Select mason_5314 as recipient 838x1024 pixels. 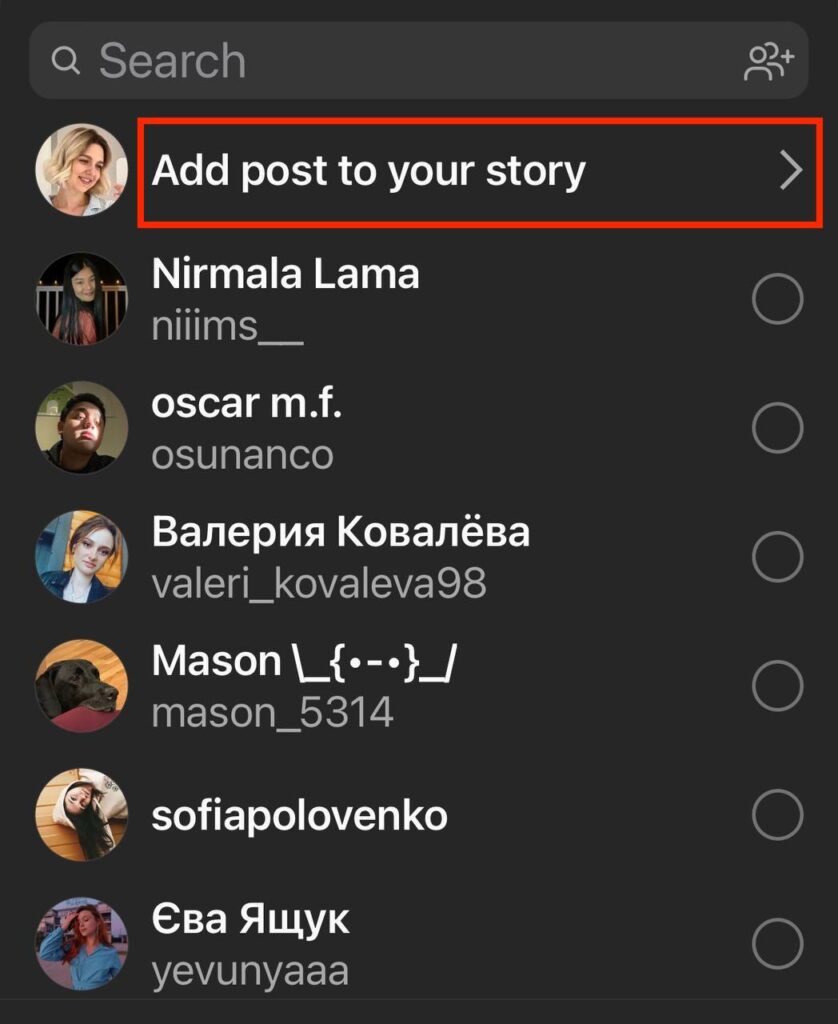click(777, 687)
